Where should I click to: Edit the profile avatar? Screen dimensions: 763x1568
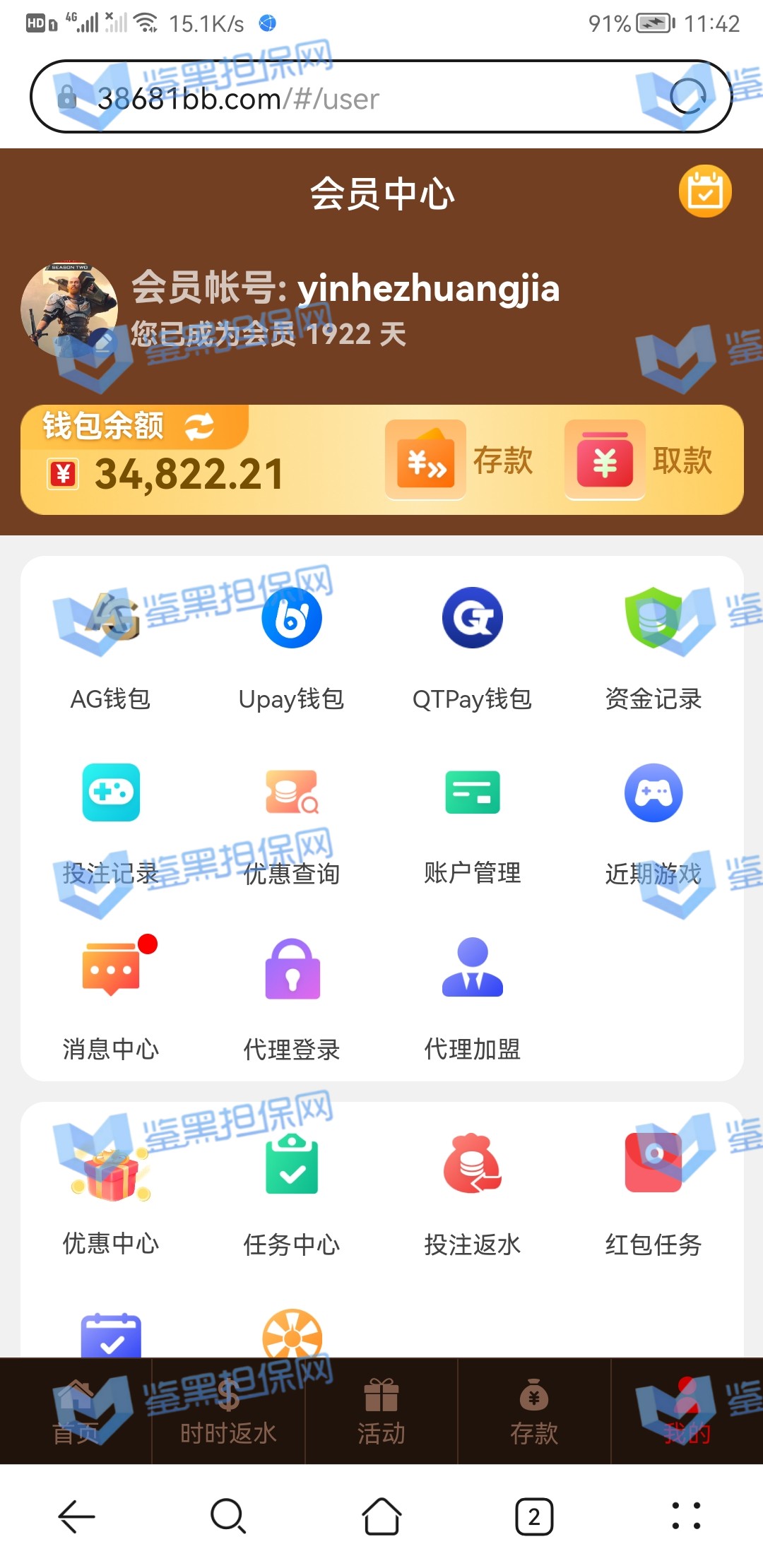102,342
